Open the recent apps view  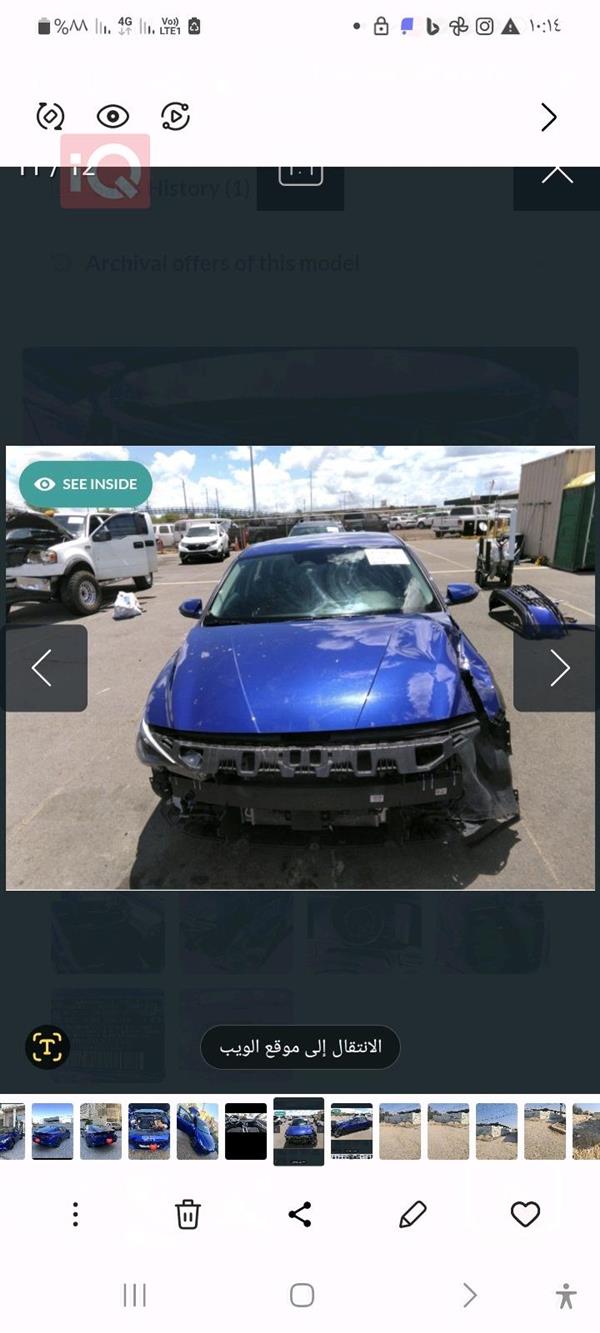tap(135, 1296)
